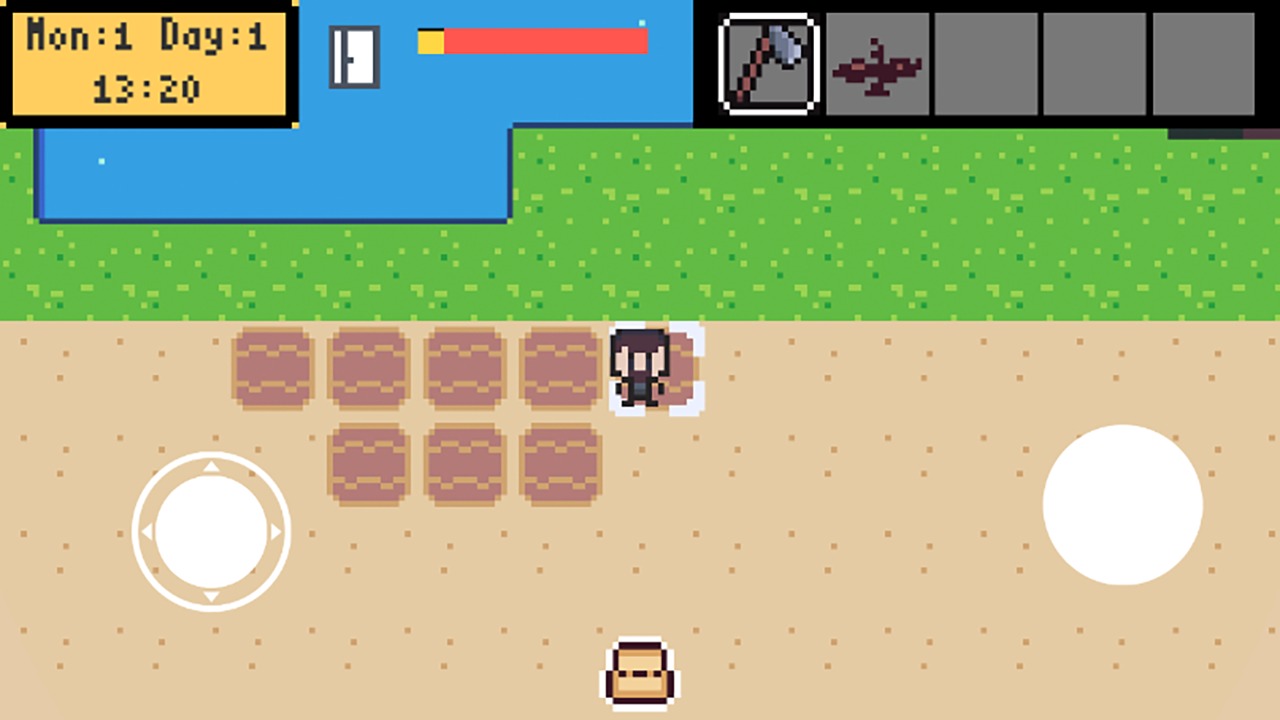Tap the large white action button
1280x720 pixels.
click(x=1122, y=505)
